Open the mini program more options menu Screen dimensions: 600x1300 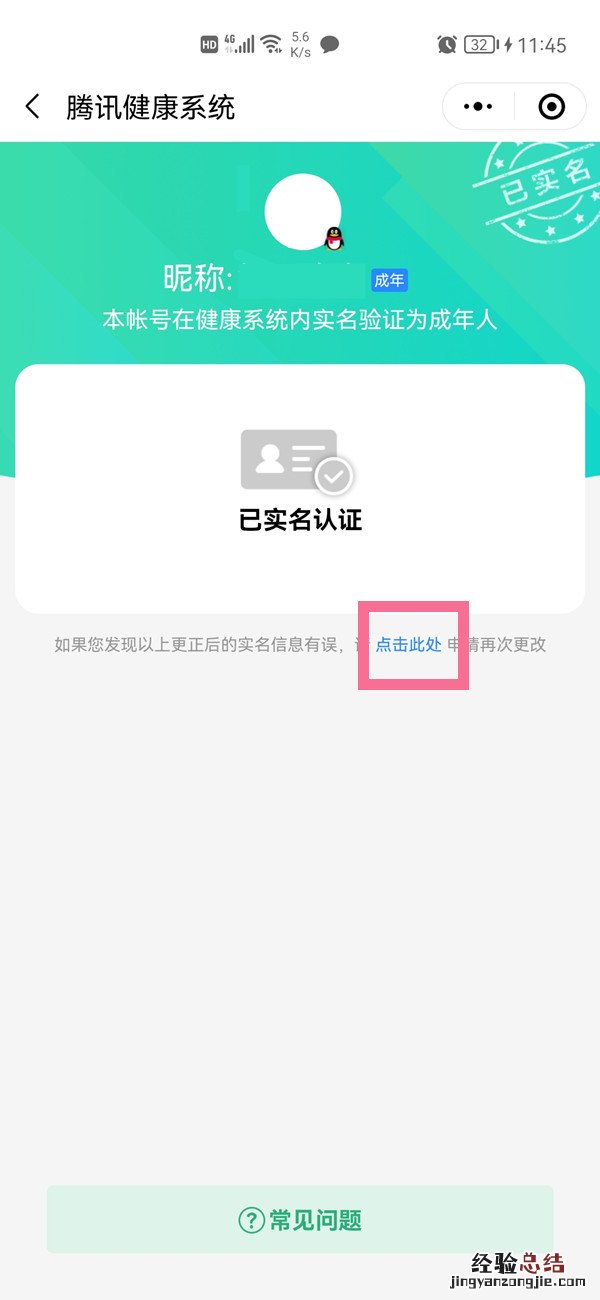[x=479, y=107]
